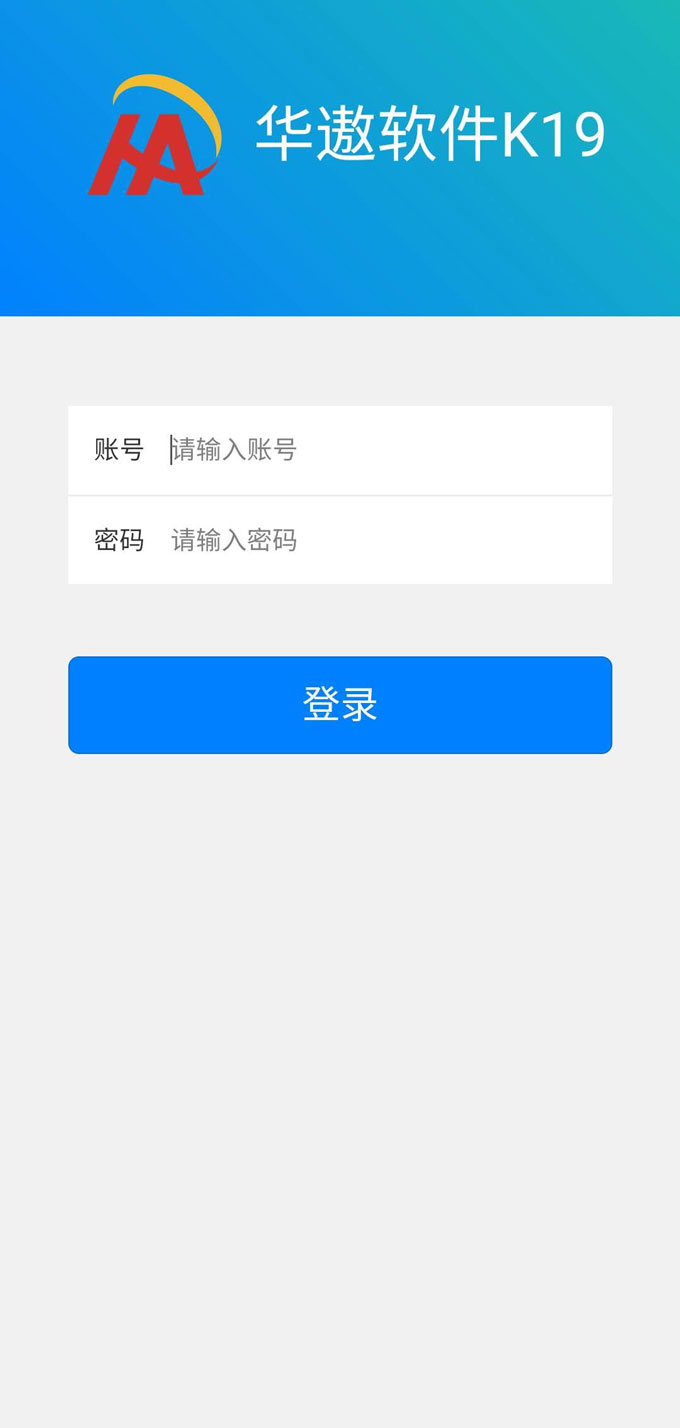This screenshot has width=680, height=1428.
Task: Focus the 密码 password field
Action: pyautogui.click(x=385, y=541)
